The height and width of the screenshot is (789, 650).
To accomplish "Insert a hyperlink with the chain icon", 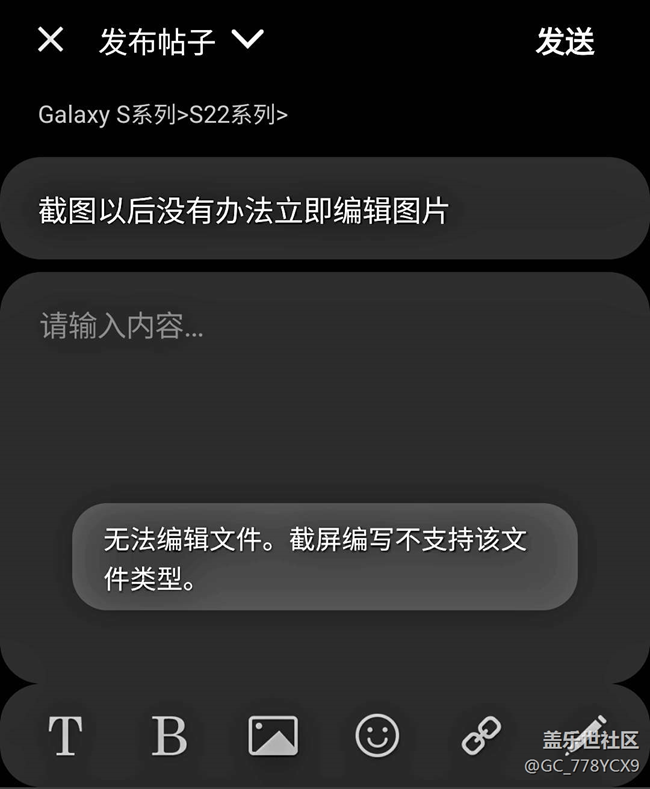I will click(x=481, y=737).
